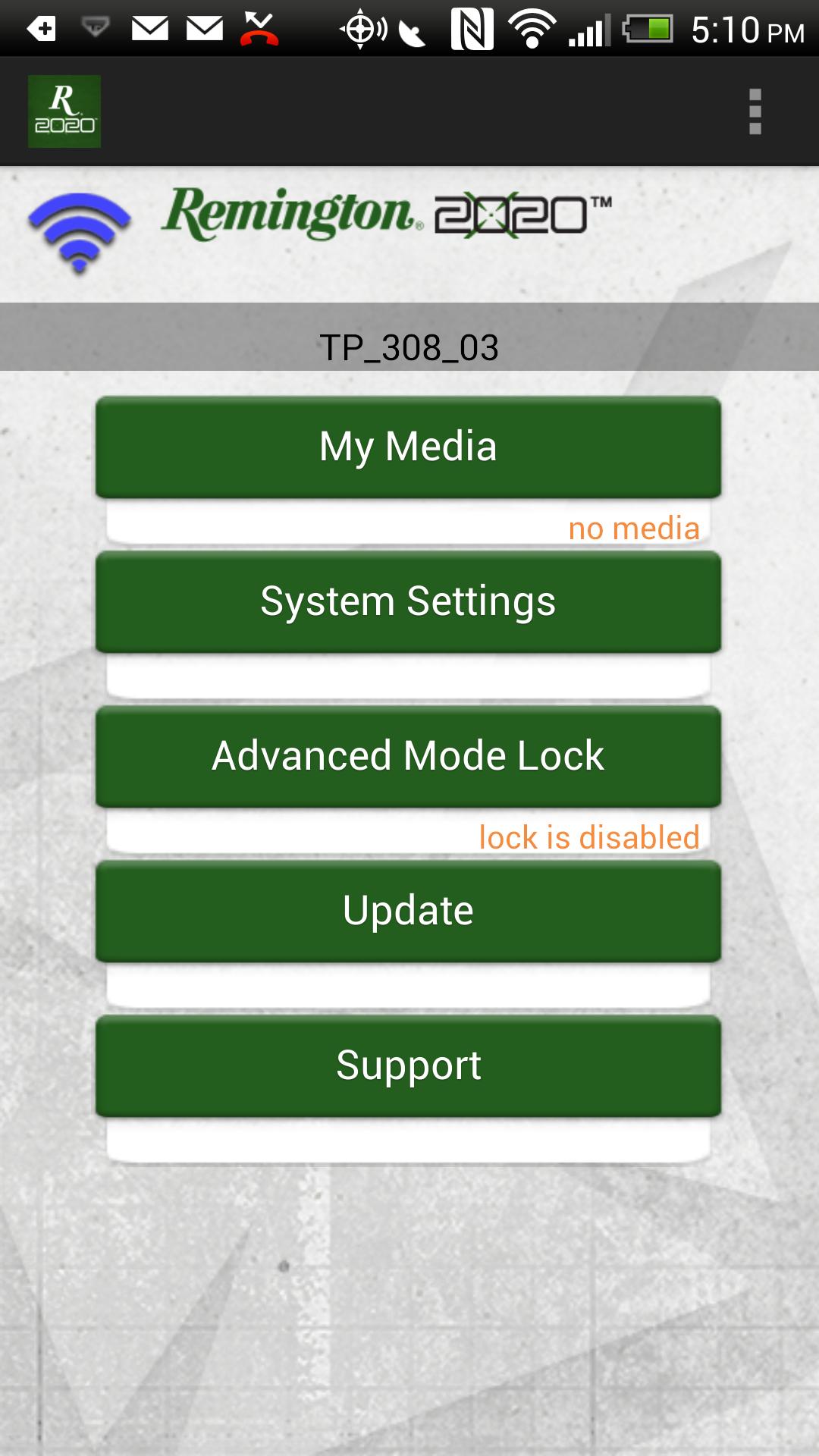This screenshot has width=819, height=1456.
Task: Open My Media
Action: 408,447
